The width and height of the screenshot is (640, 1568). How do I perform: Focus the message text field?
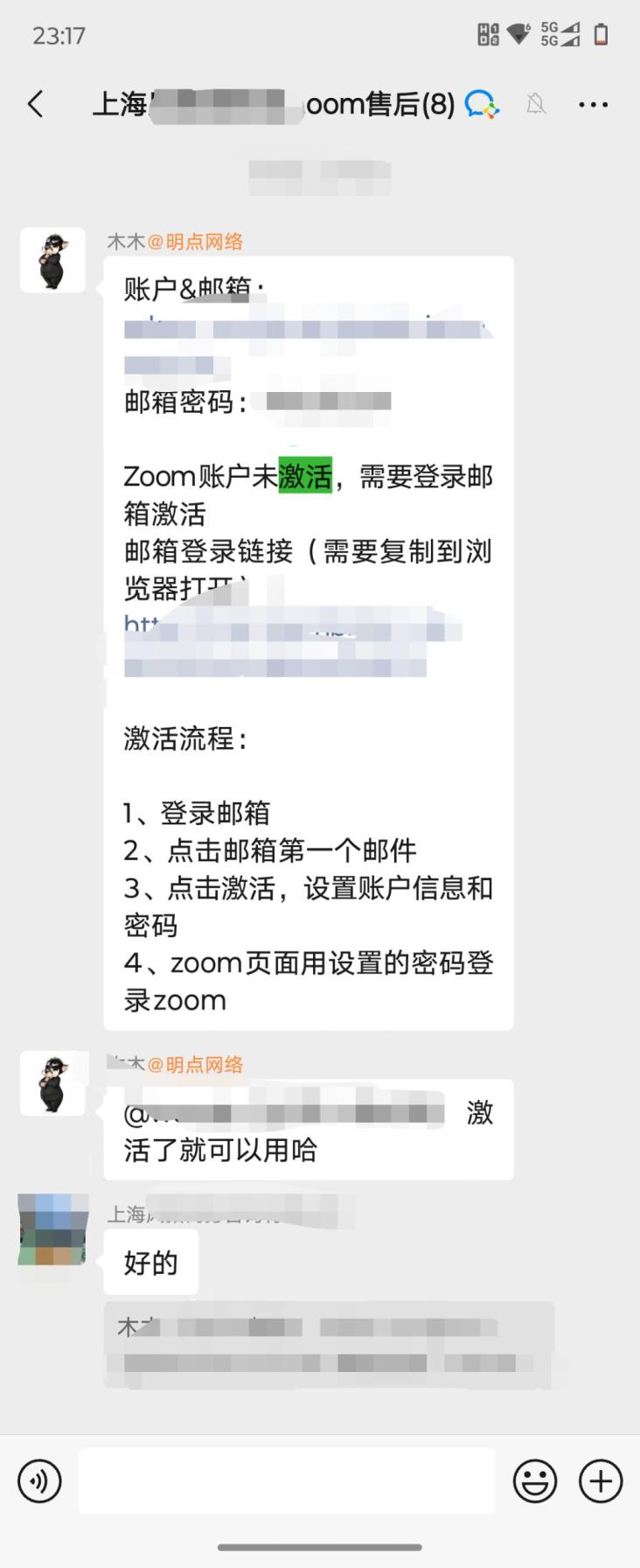click(x=287, y=1480)
